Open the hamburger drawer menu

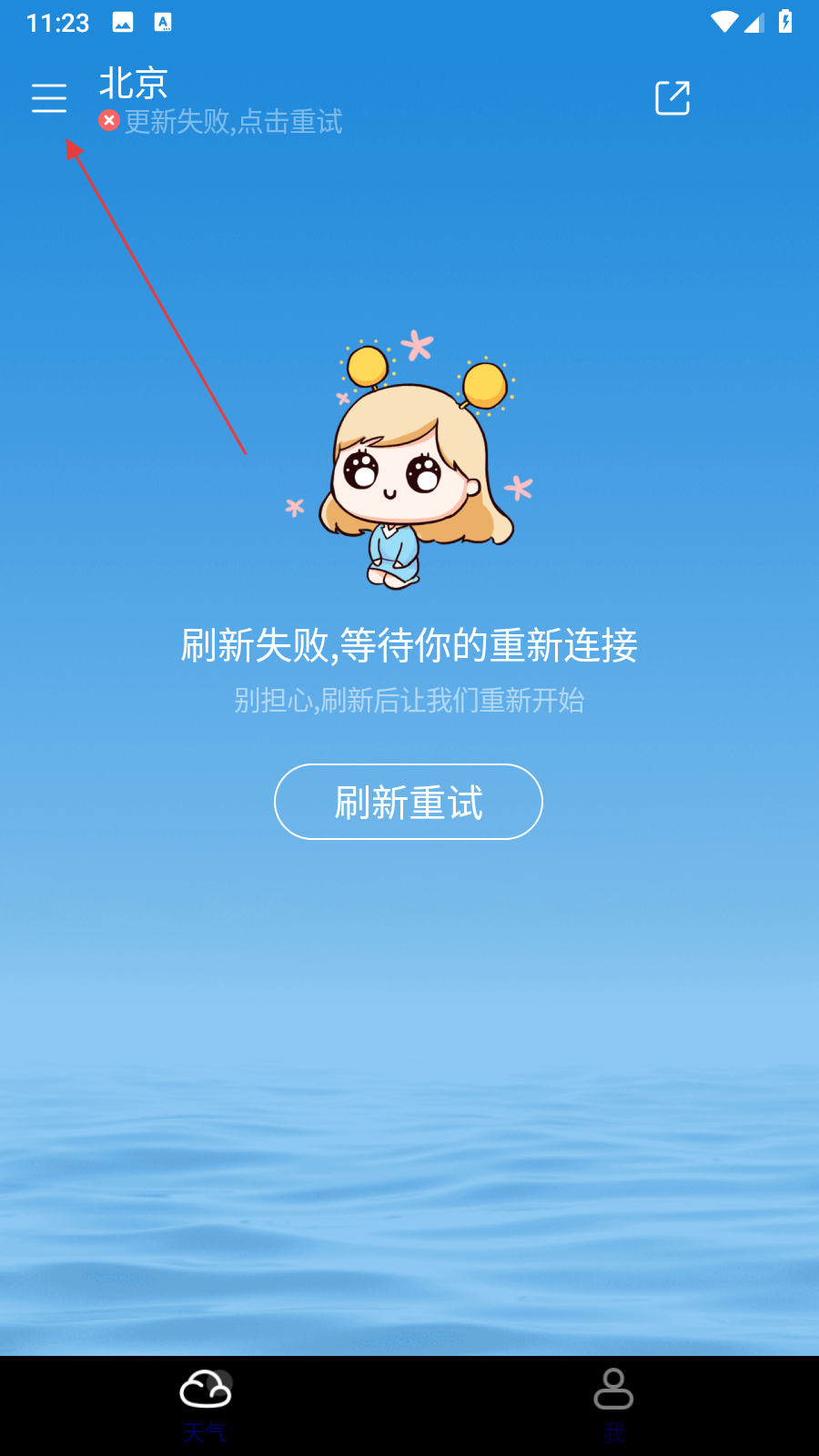(49, 97)
